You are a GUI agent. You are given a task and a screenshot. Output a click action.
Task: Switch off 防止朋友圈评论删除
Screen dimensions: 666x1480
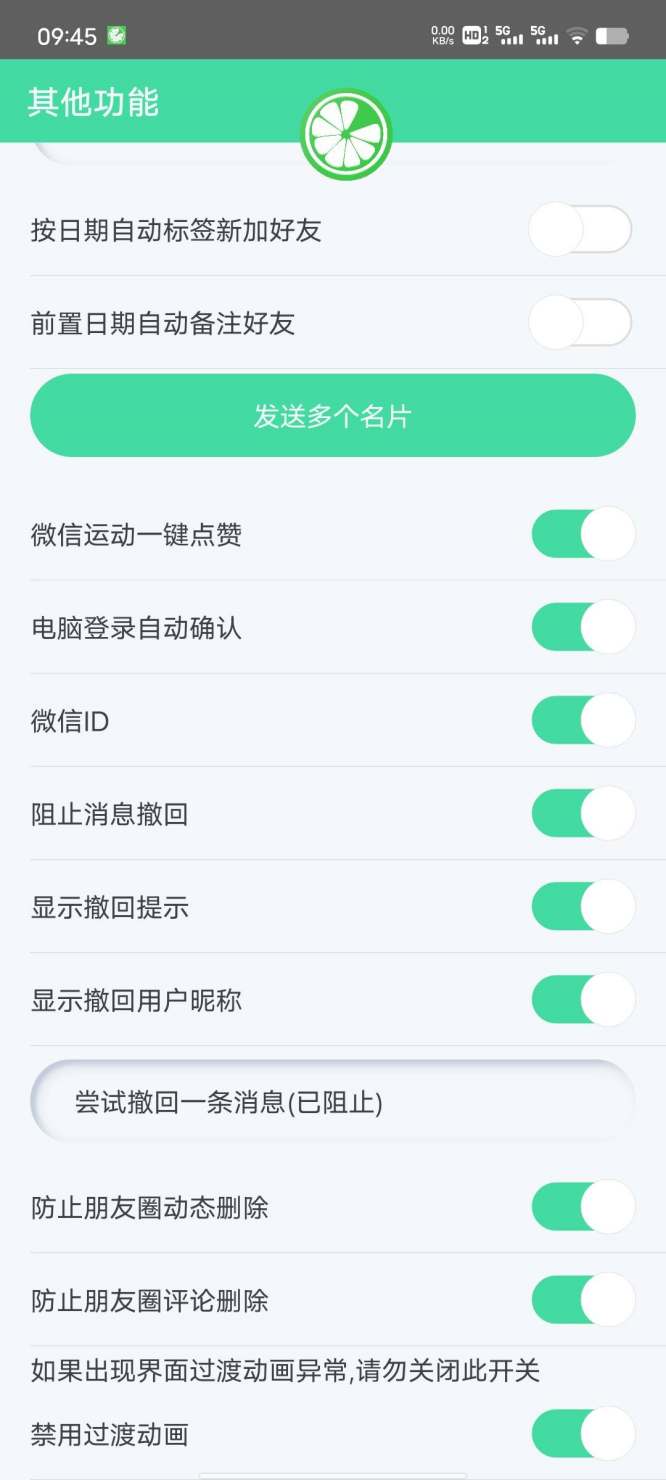coord(583,1300)
